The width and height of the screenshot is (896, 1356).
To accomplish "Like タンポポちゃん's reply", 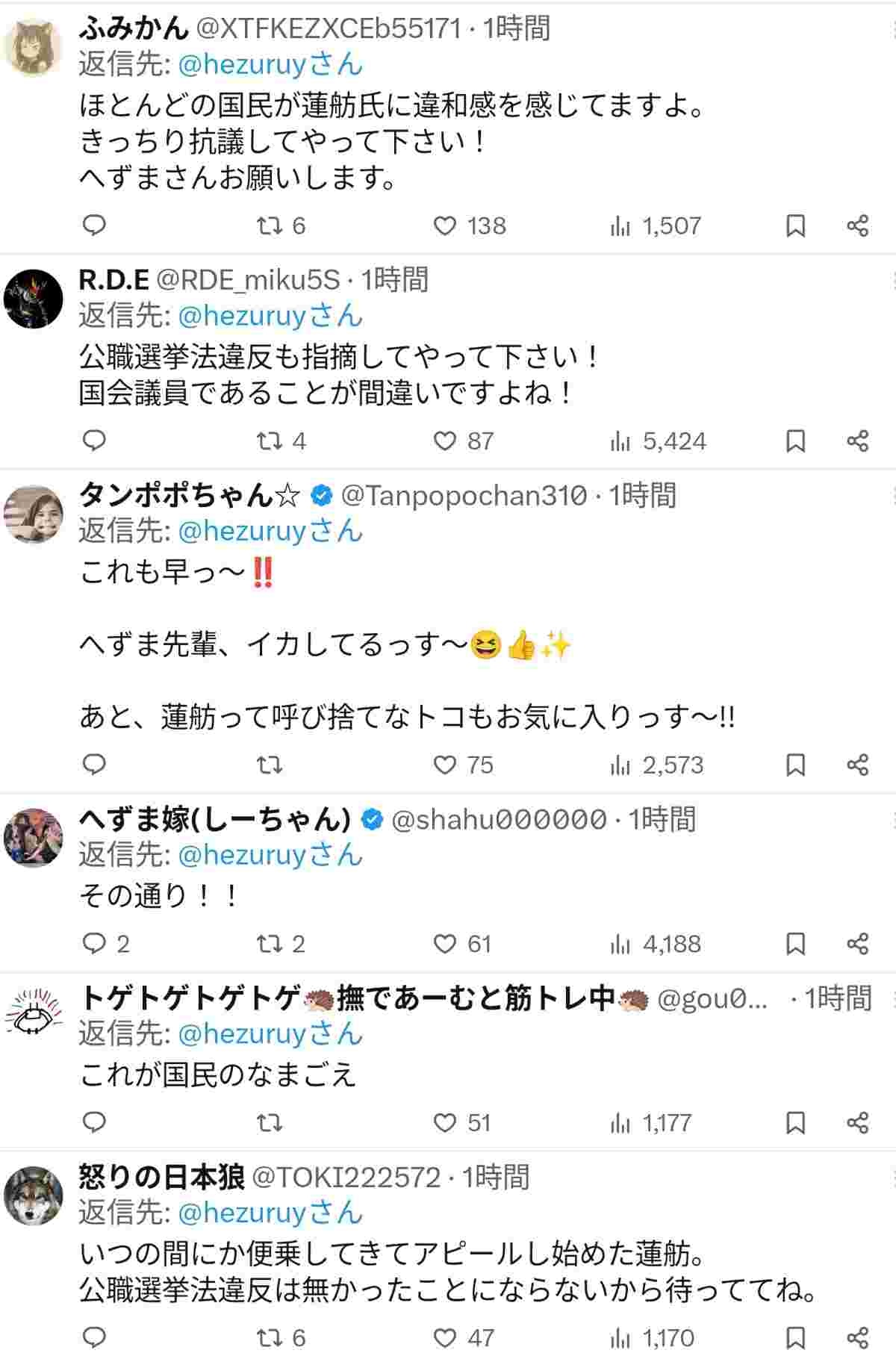I will (445, 765).
